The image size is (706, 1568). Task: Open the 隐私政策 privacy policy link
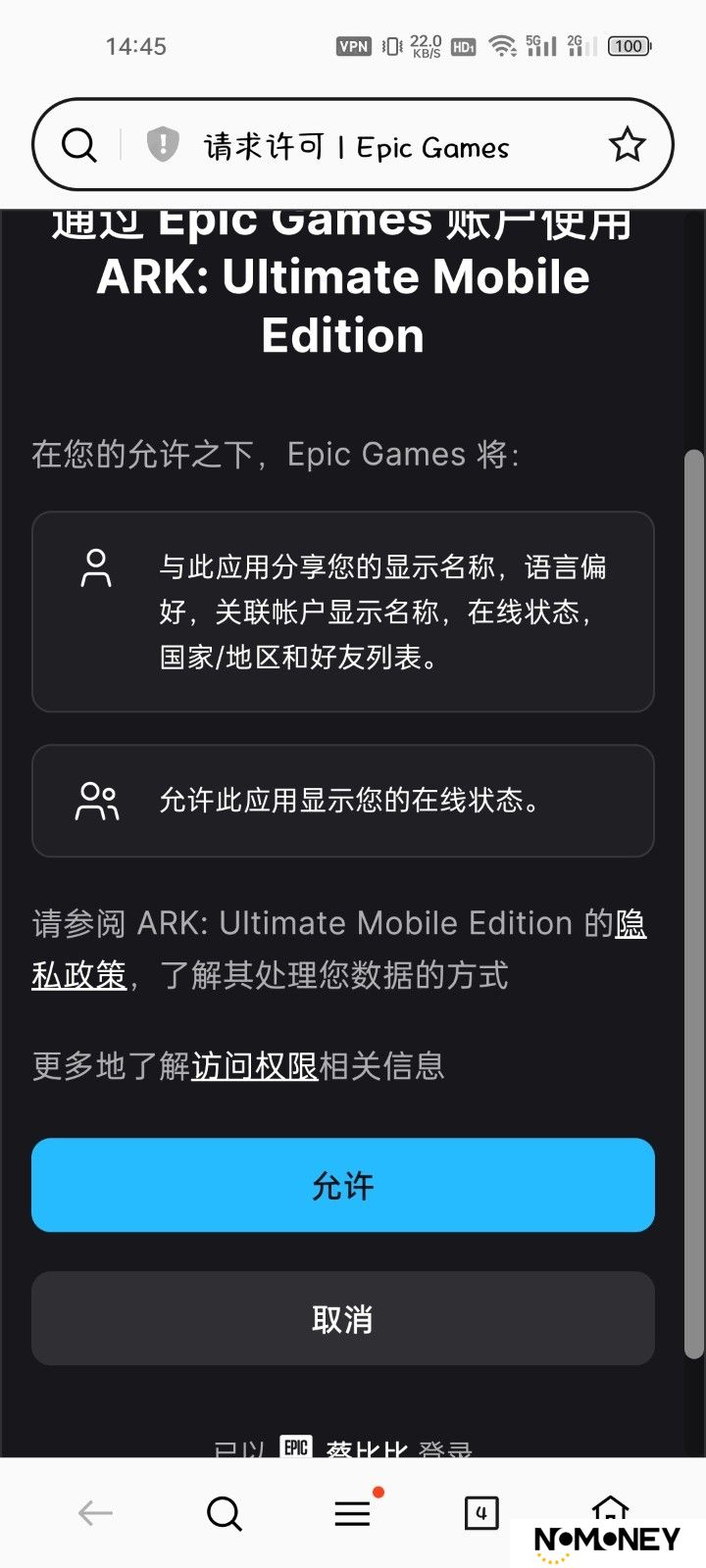coord(78,974)
